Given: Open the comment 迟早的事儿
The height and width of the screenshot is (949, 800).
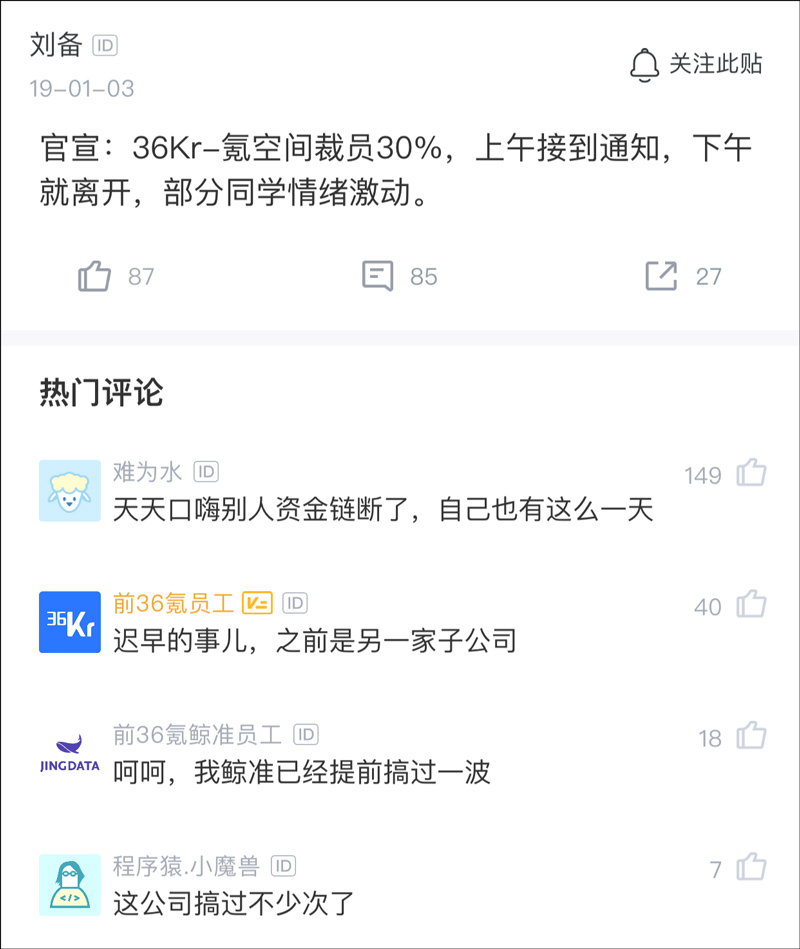Looking at the screenshot, I should point(314,641).
